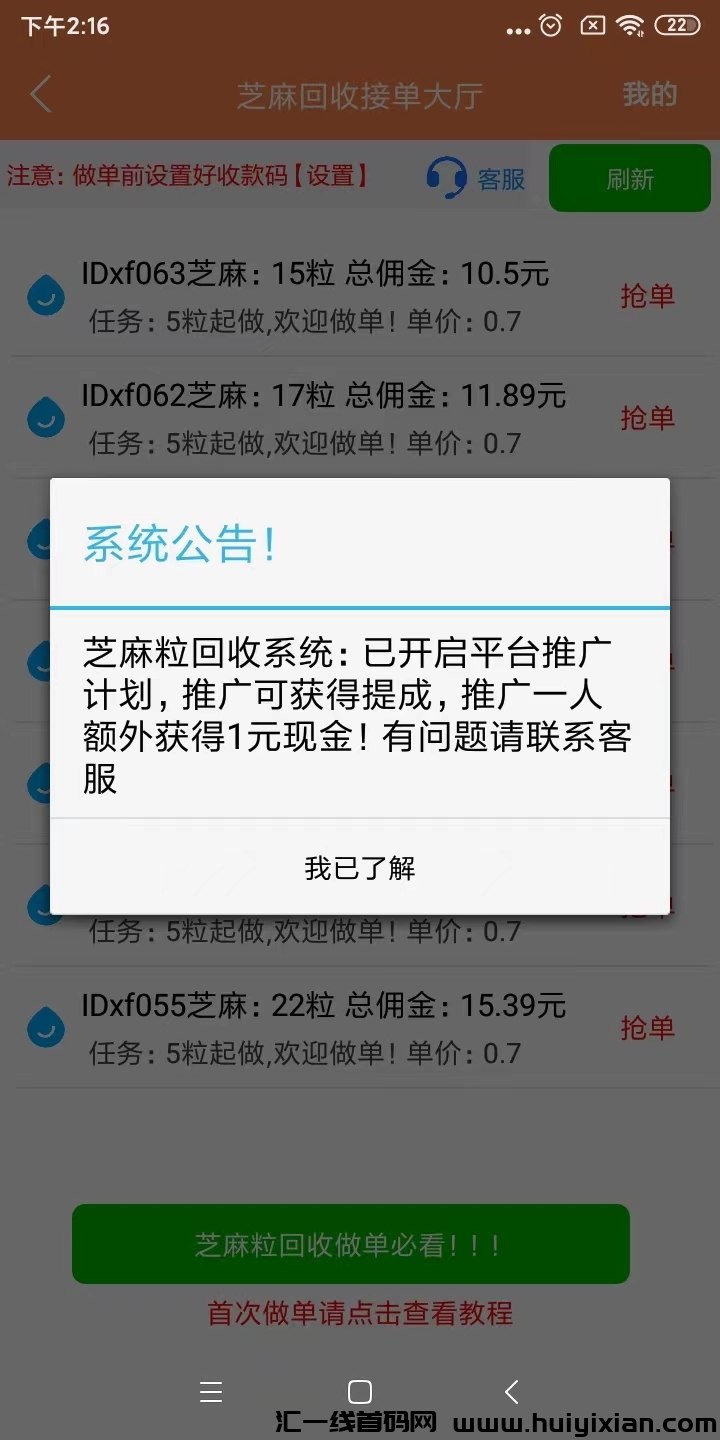
Task: Dismiss the announcement by tapping 我已了解
Action: [359, 869]
